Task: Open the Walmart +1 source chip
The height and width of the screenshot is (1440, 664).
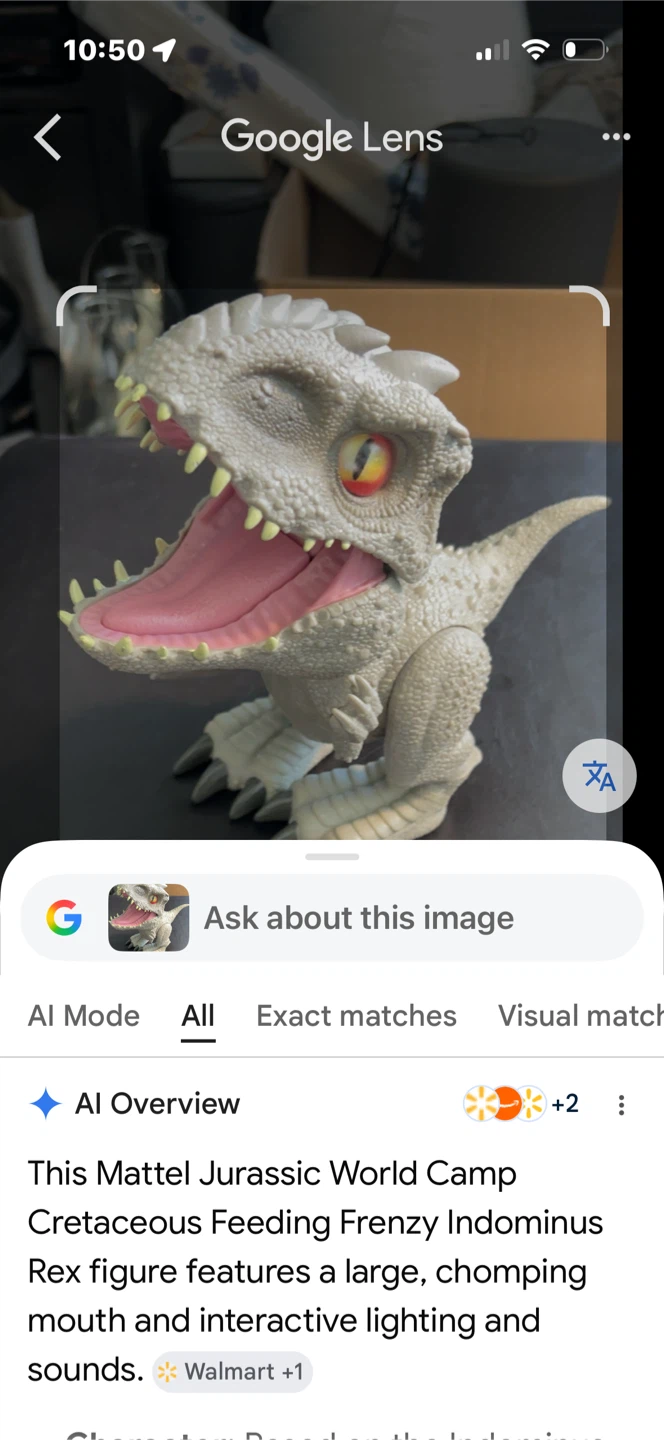Action: (232, 1372)
